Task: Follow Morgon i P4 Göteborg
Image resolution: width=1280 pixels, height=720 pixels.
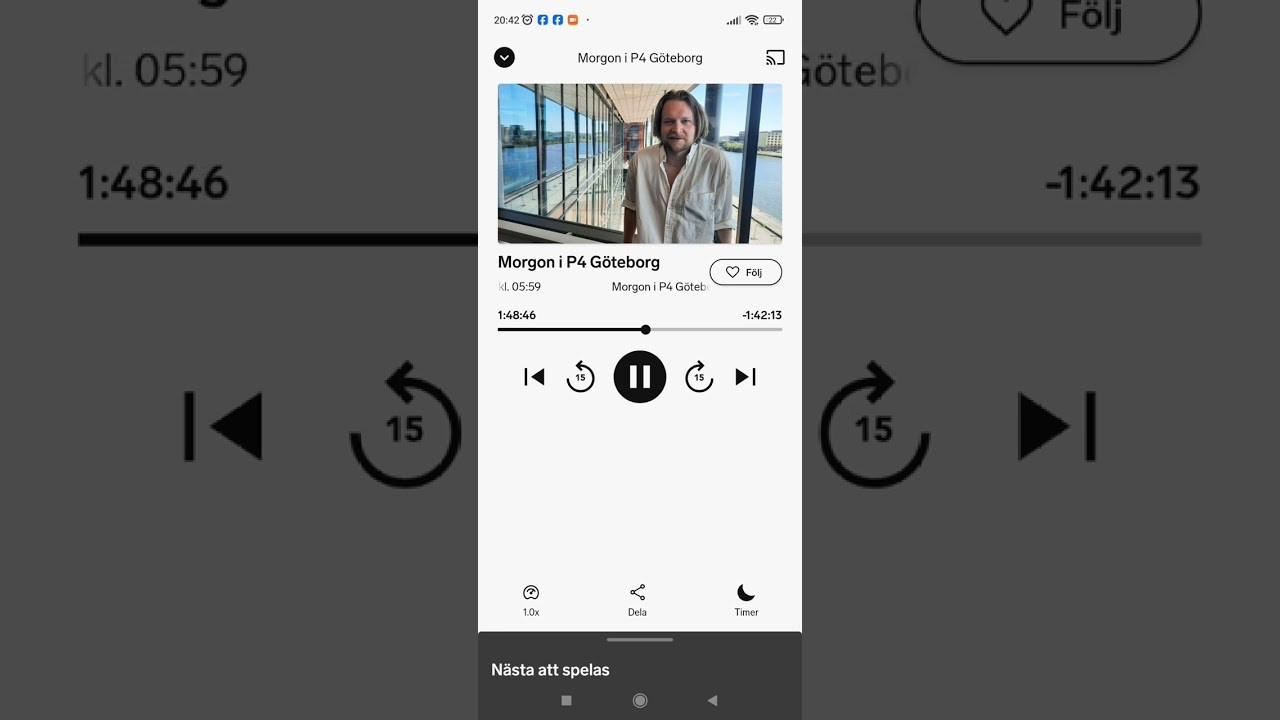Action: pos(745,272)
